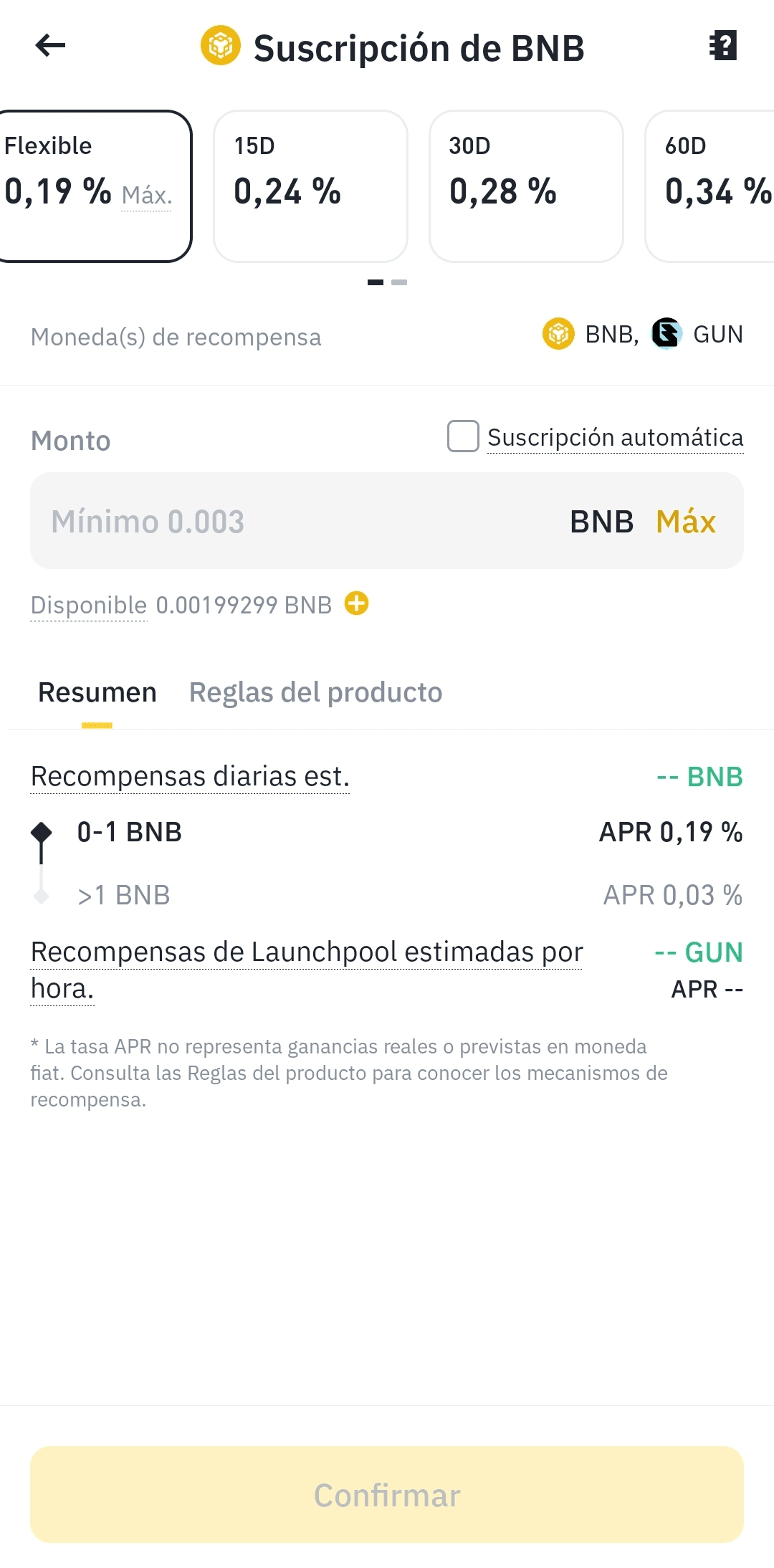Expand the Recompensas diarias est. tooltip
The width and height of the screenshot is (774, 1568).
(x=190, y=776)
